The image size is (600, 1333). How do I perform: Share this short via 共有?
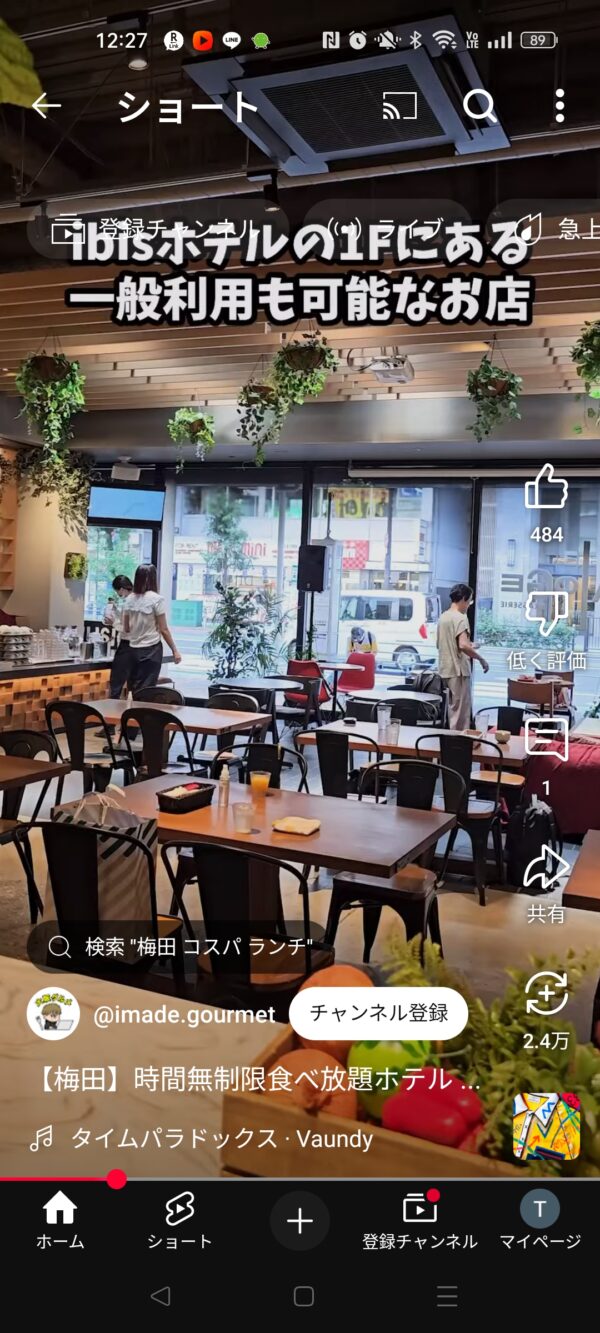click(546, 868)
